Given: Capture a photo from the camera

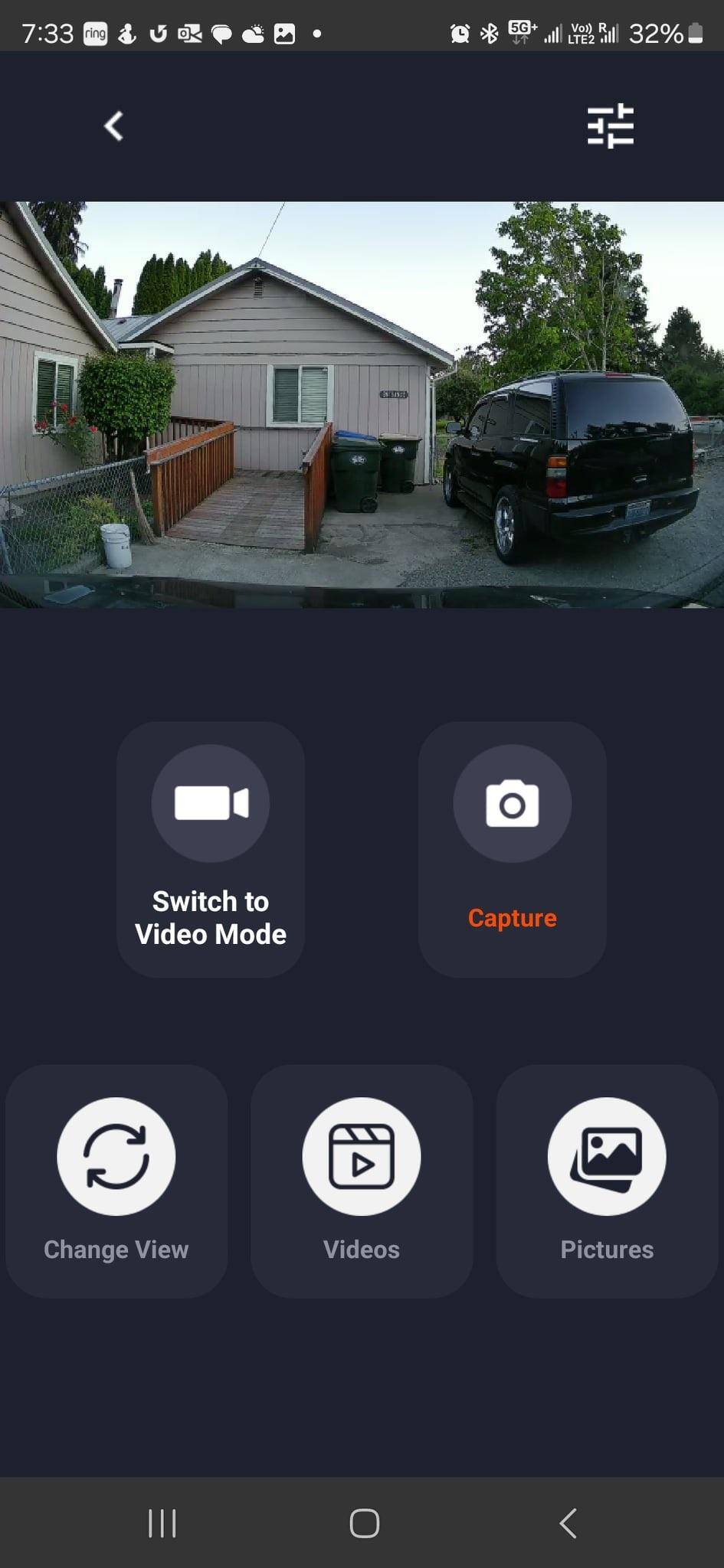Looking at the screenshot, I should (512, 848).
